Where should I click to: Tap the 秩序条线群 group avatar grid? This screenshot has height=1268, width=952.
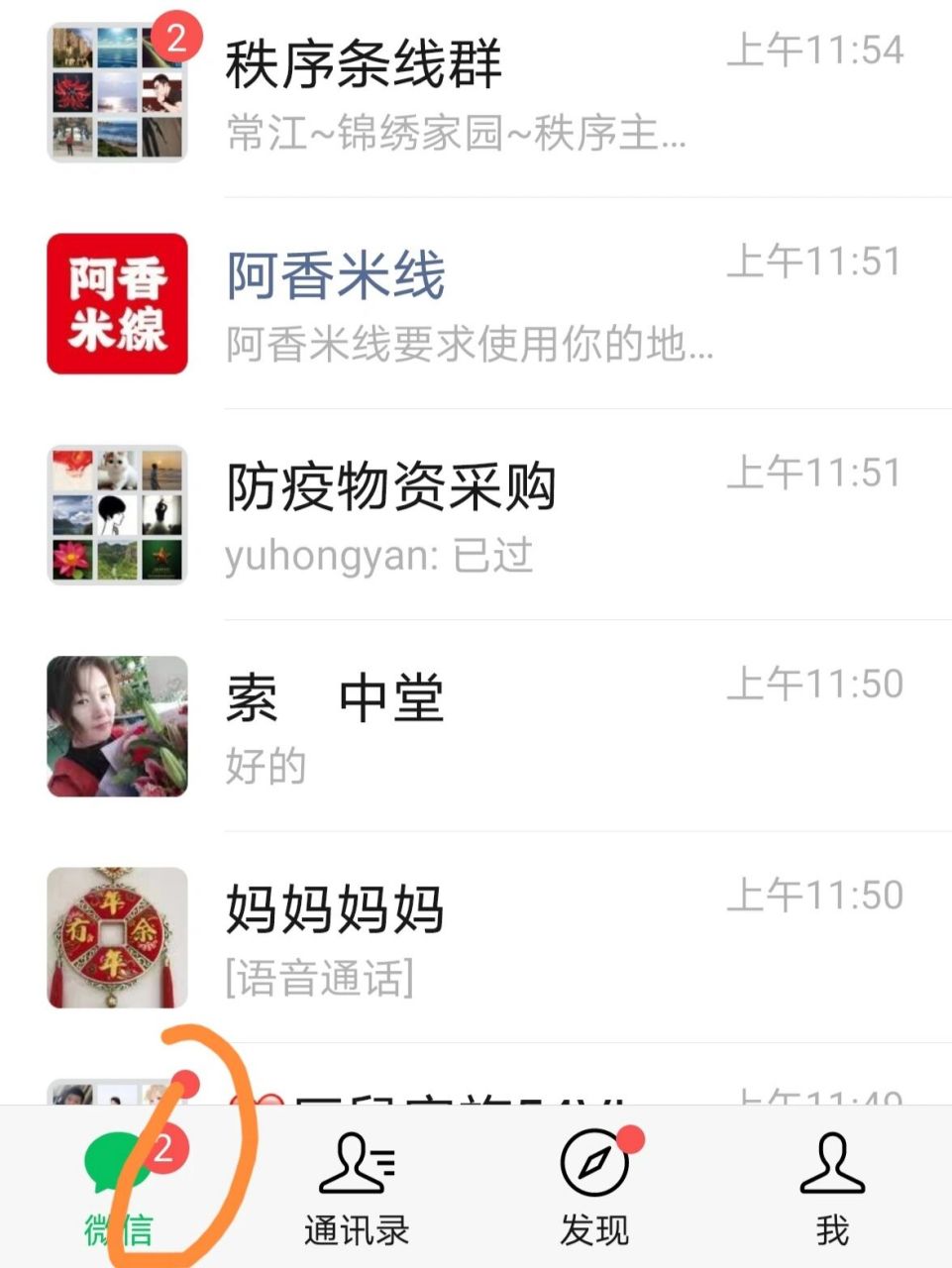[x=116, y=94]
